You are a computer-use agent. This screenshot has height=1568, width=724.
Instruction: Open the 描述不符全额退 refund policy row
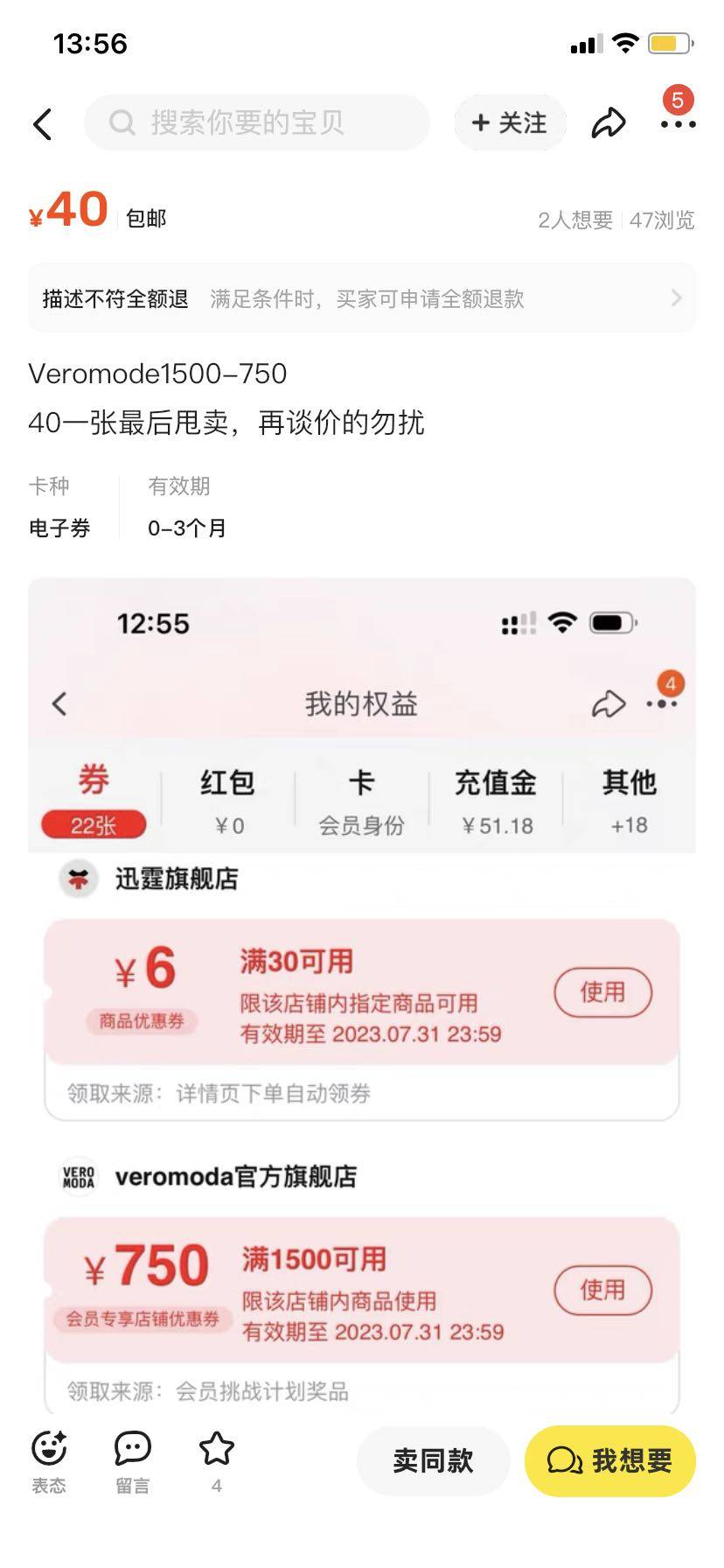point(362,298)
